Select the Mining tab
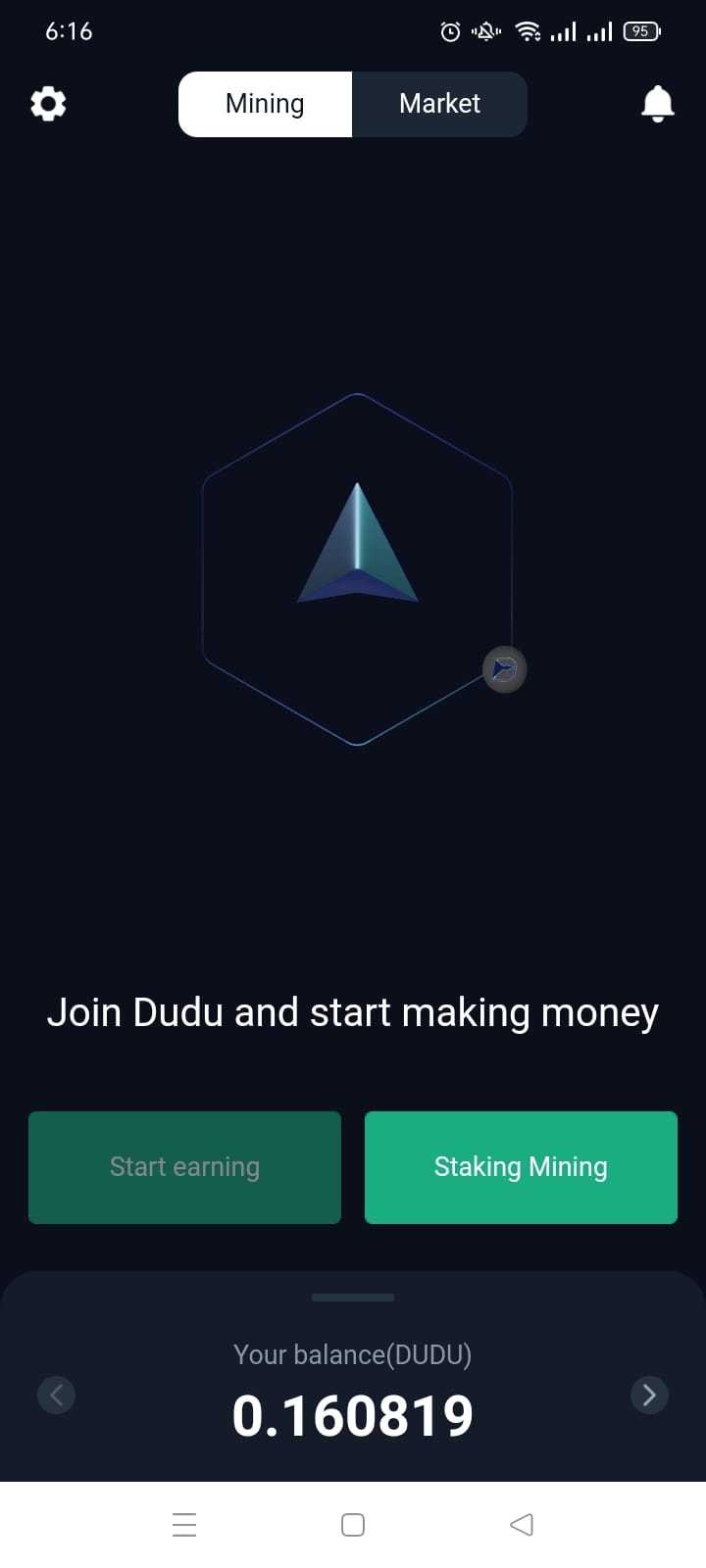Image resolution: width=706 pixels, height=1568 pixels. pos(265,104)
